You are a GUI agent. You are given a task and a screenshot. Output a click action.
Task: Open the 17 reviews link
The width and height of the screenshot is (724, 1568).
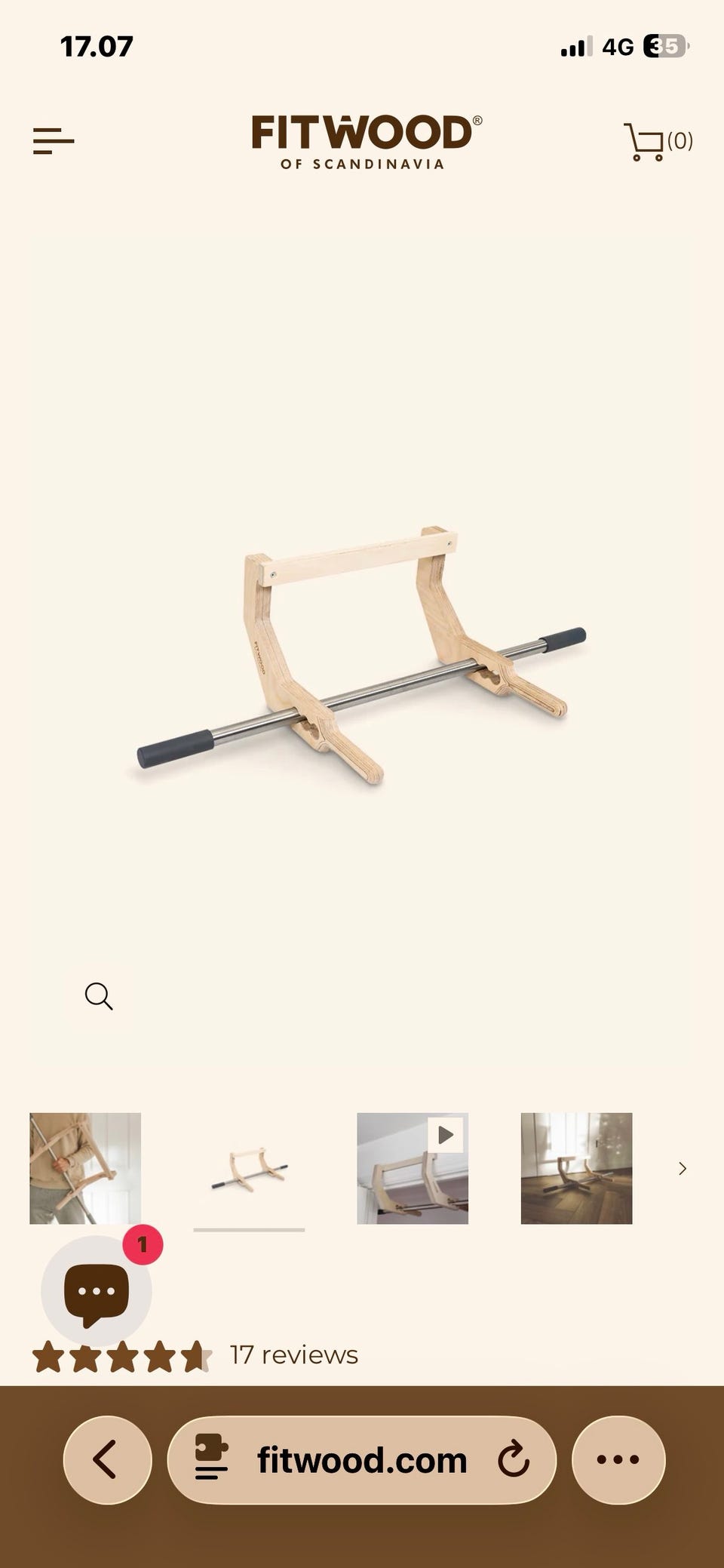click(x=293, y=1355)
